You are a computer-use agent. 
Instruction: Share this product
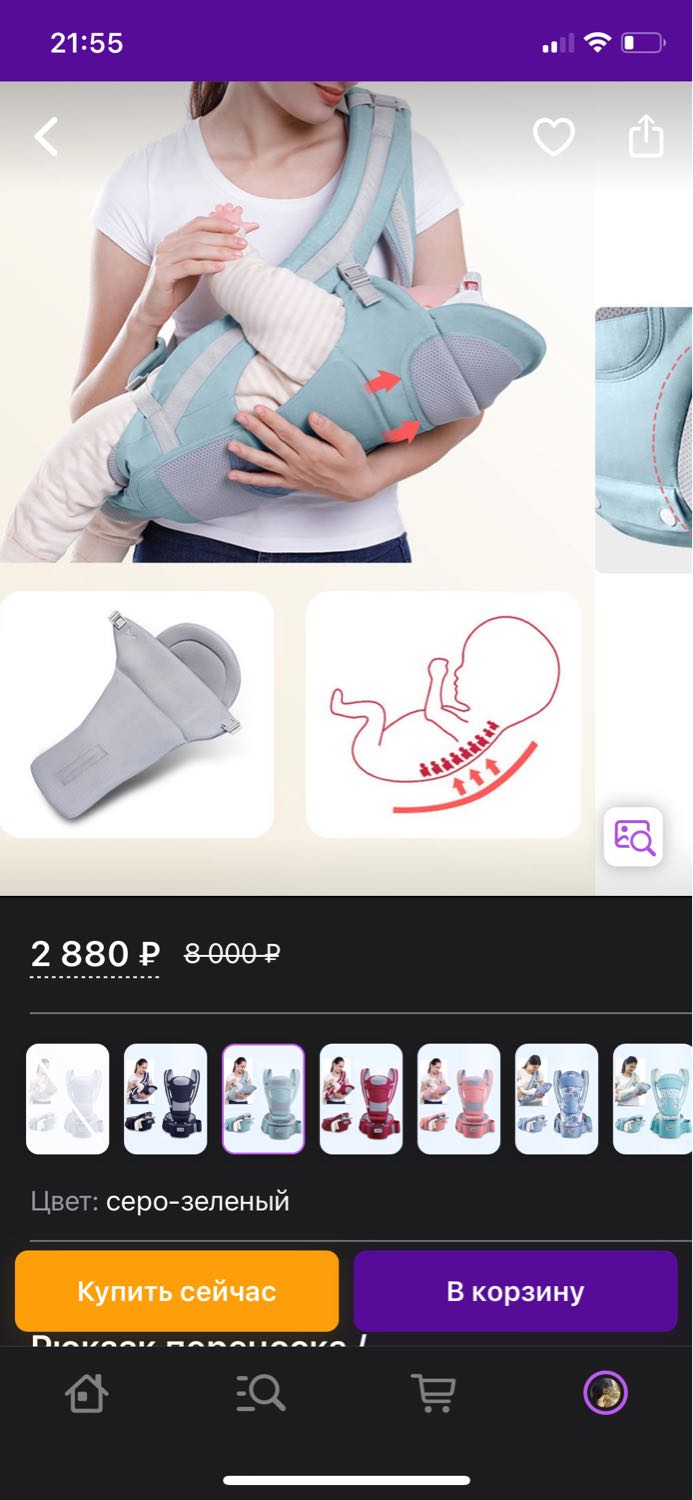(x=646, y=136)
